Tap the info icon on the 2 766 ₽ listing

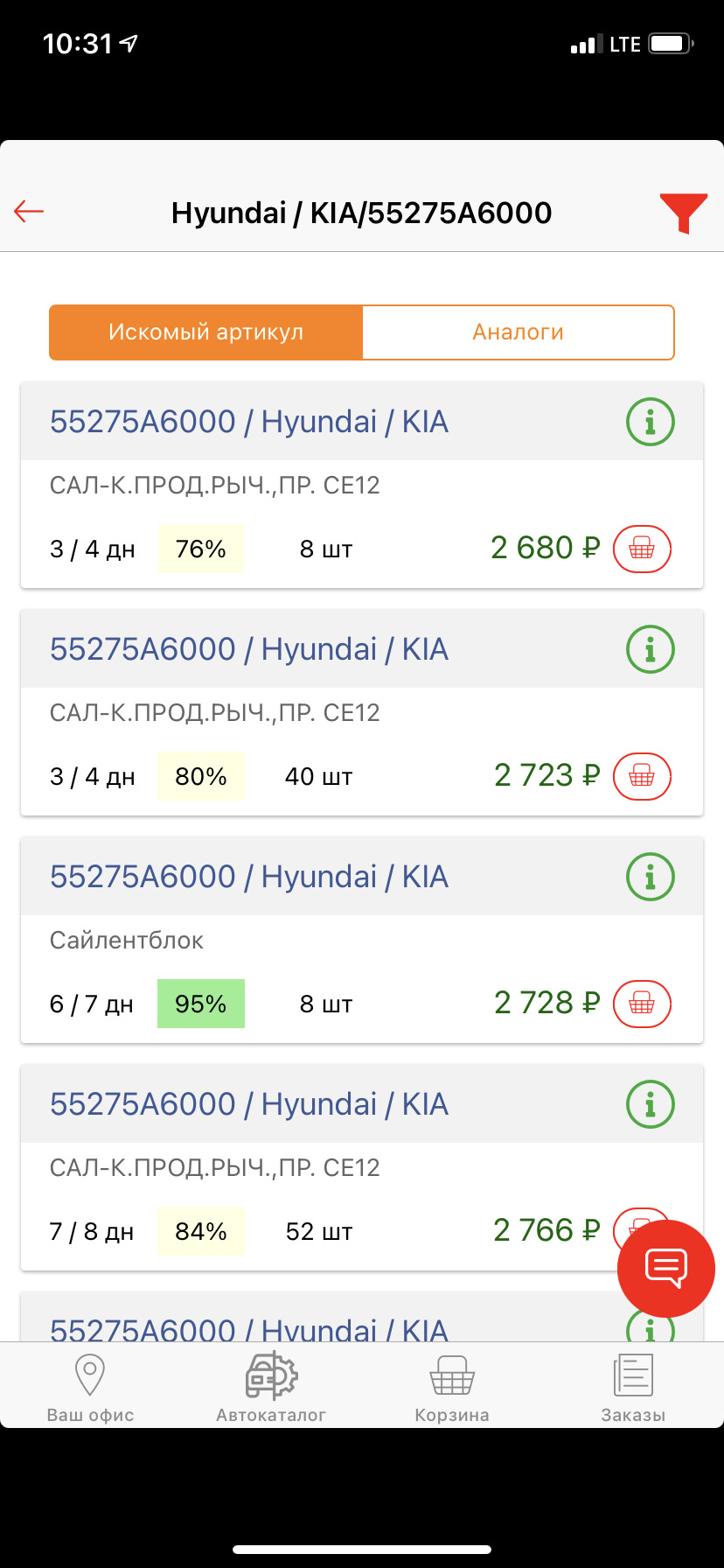coord(649,1103)
